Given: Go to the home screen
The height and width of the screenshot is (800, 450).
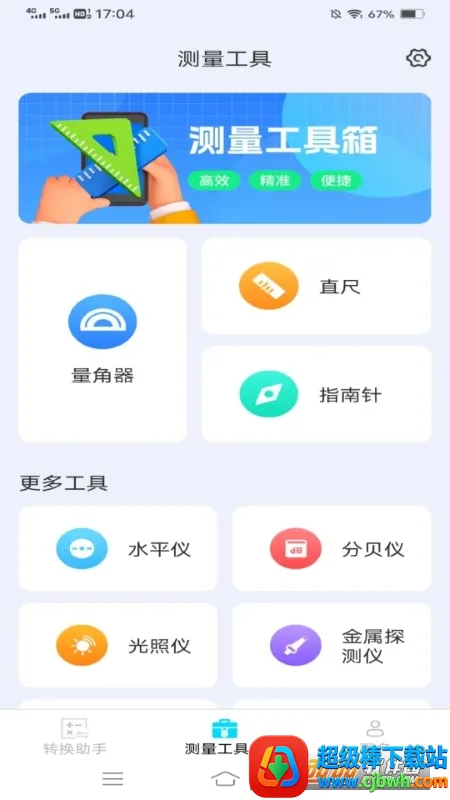Looking at the screenshot, I should pyautogui.click(x=225, y=779).
